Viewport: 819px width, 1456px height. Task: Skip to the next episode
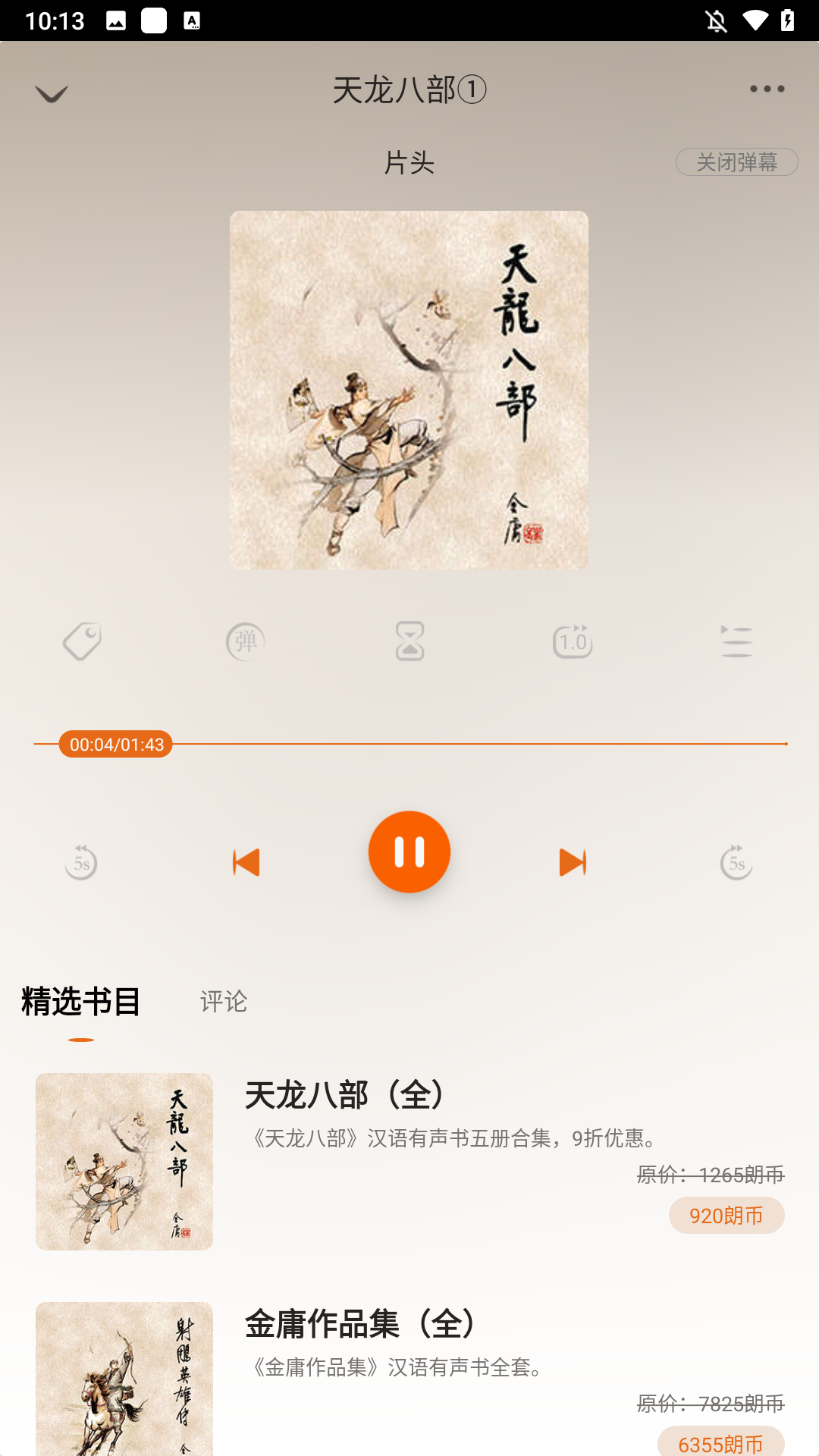573,862
